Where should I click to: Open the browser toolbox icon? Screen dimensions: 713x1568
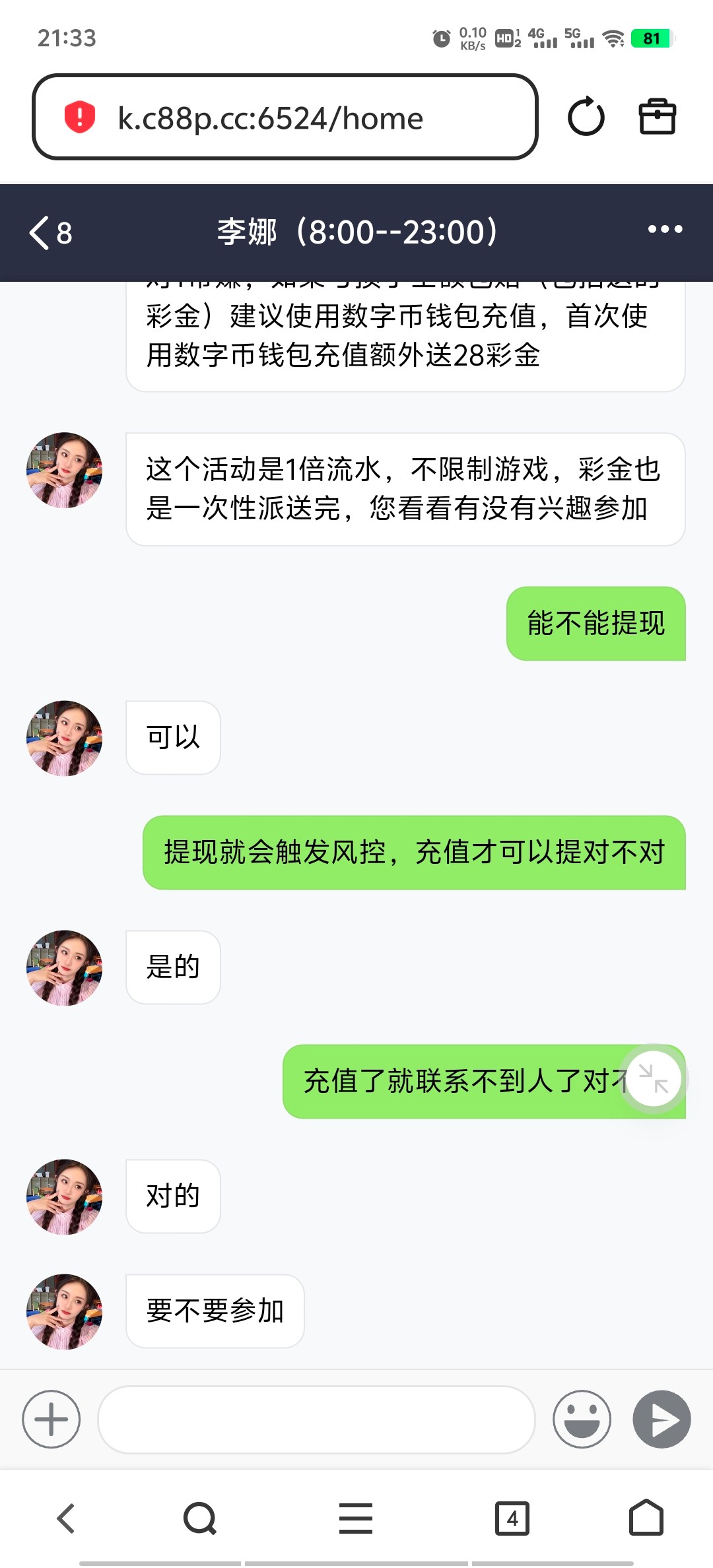(x=657, y=117)
